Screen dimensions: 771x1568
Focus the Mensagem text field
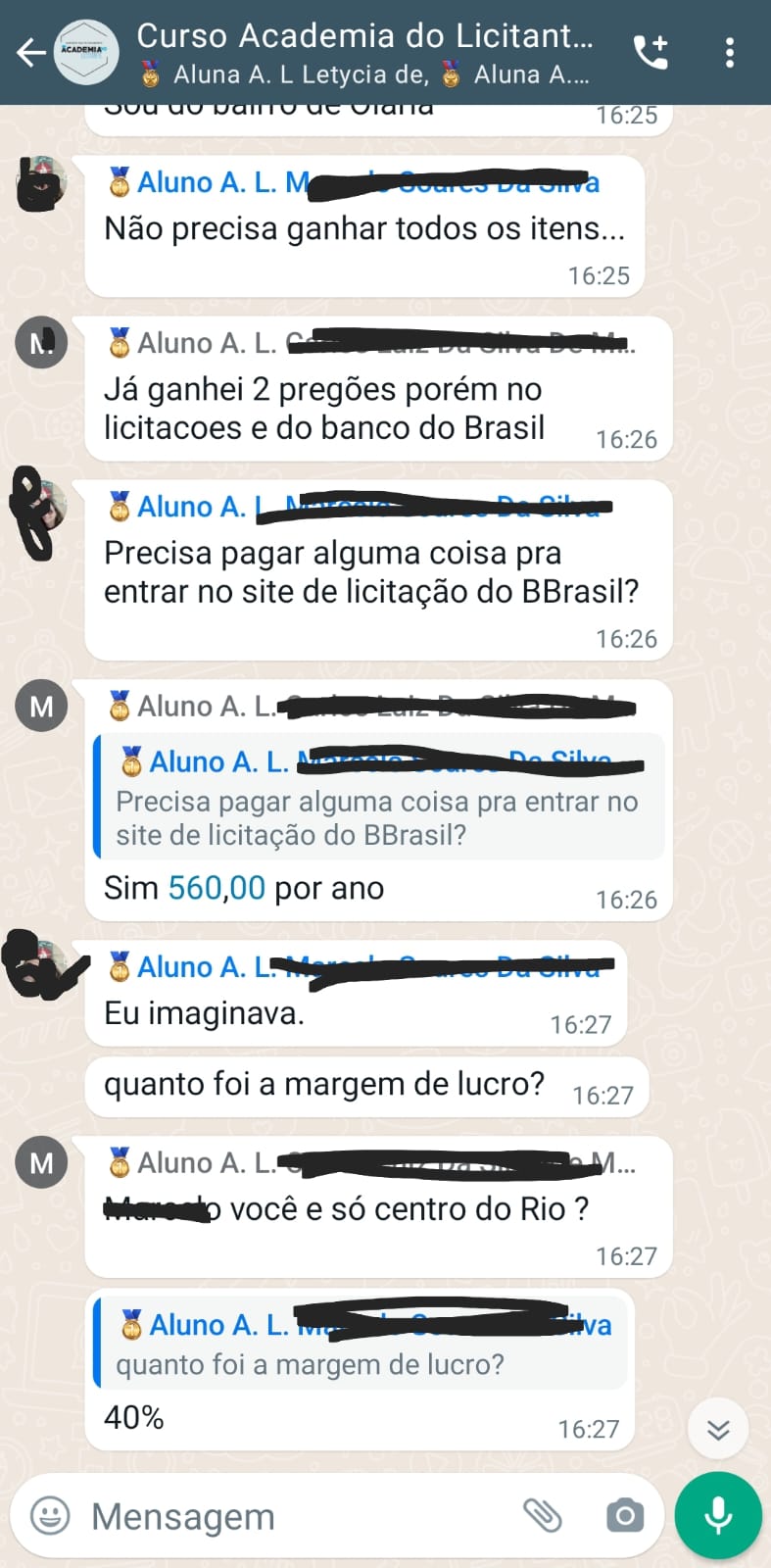[x=294, y=1516]
